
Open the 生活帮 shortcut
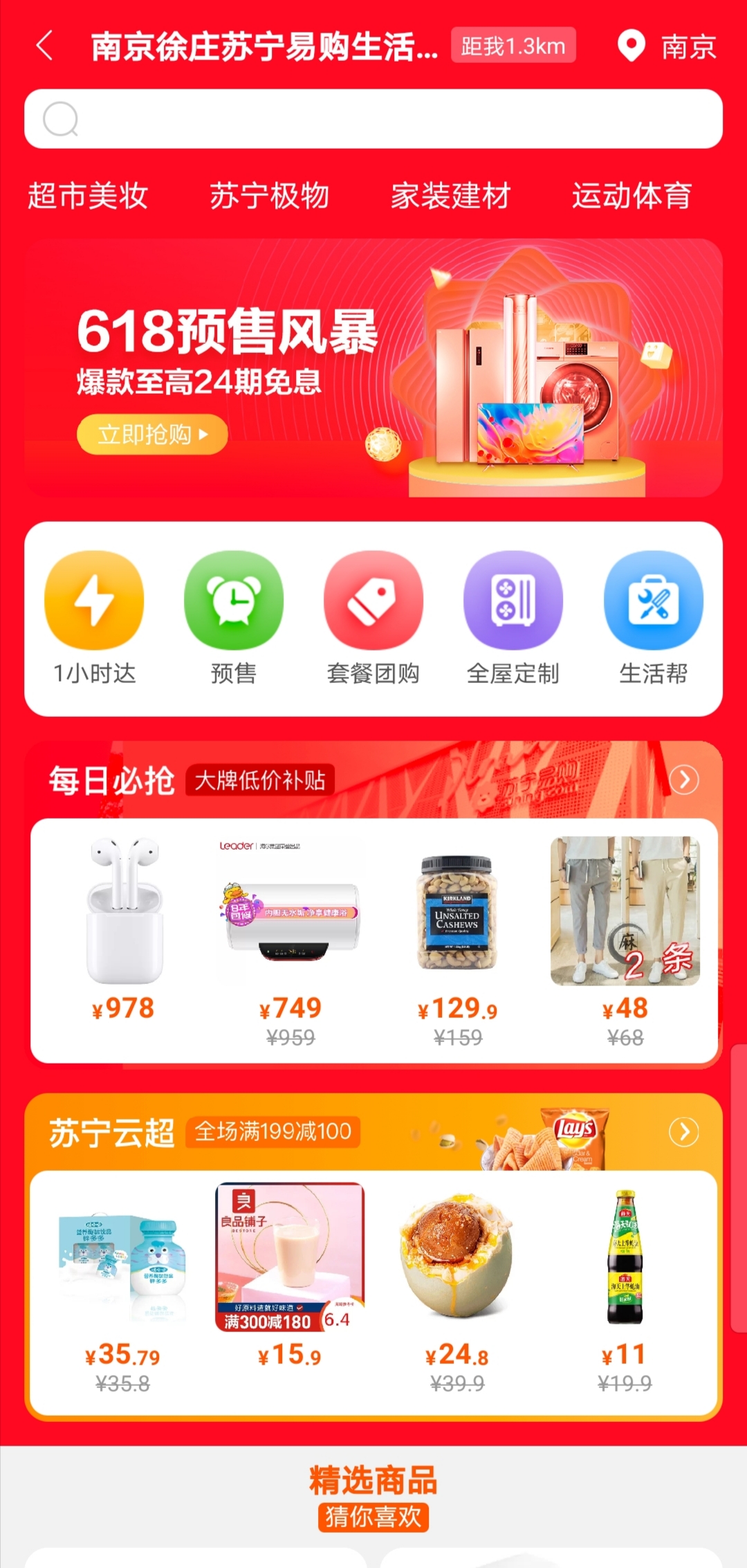tap(653, 617)
